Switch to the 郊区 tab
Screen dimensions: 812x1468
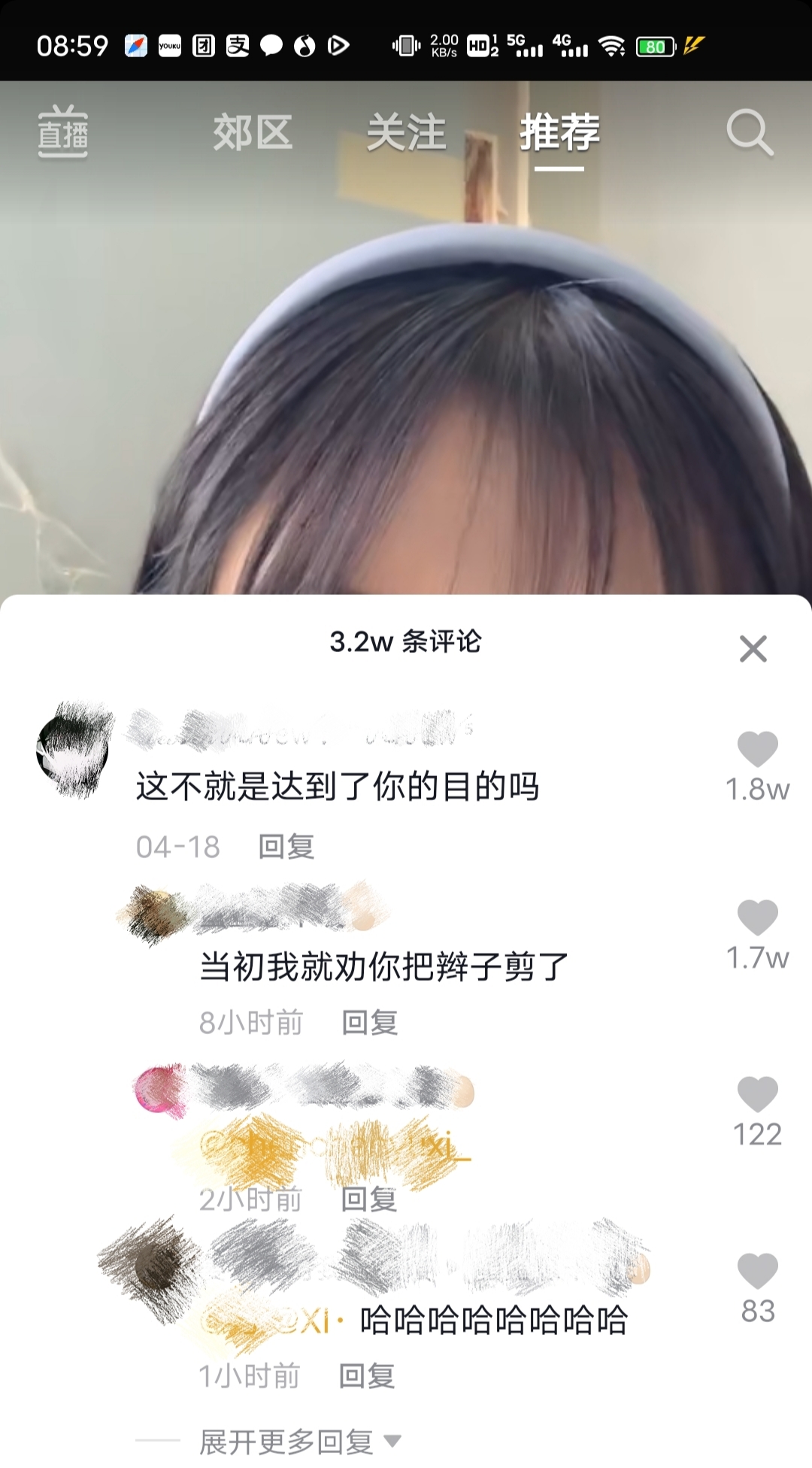(x=253, y=133)
